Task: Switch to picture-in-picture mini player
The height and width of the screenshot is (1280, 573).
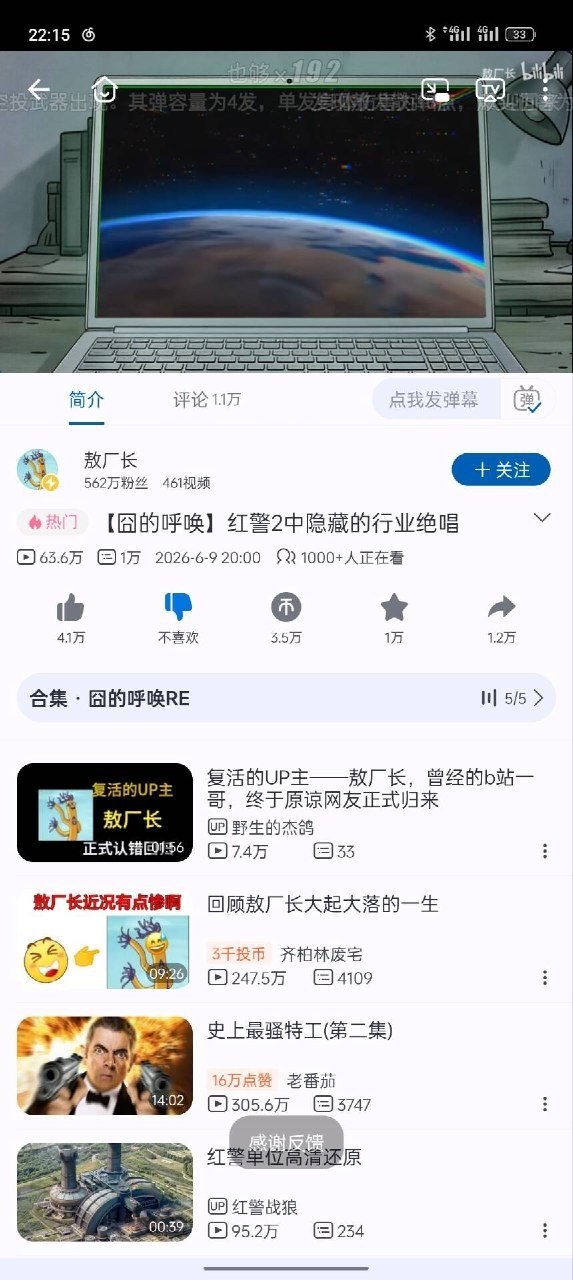Action: (x=435, y=90)
